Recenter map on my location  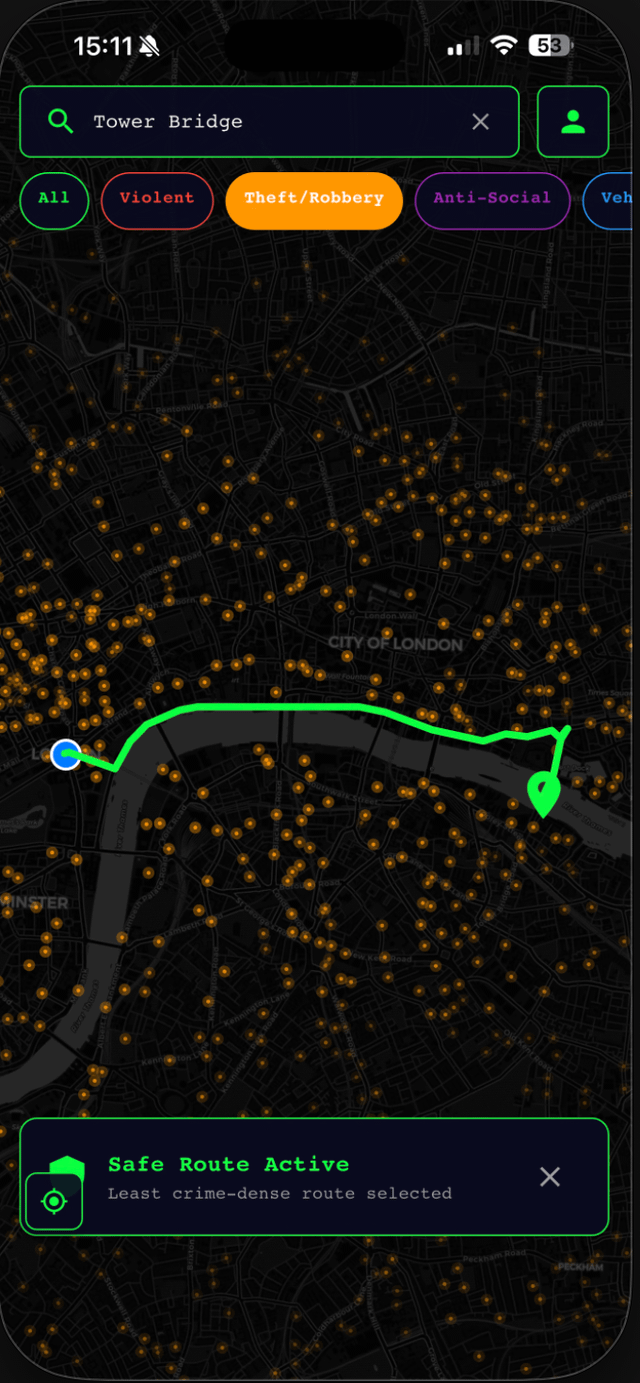tap(54, 1201)
